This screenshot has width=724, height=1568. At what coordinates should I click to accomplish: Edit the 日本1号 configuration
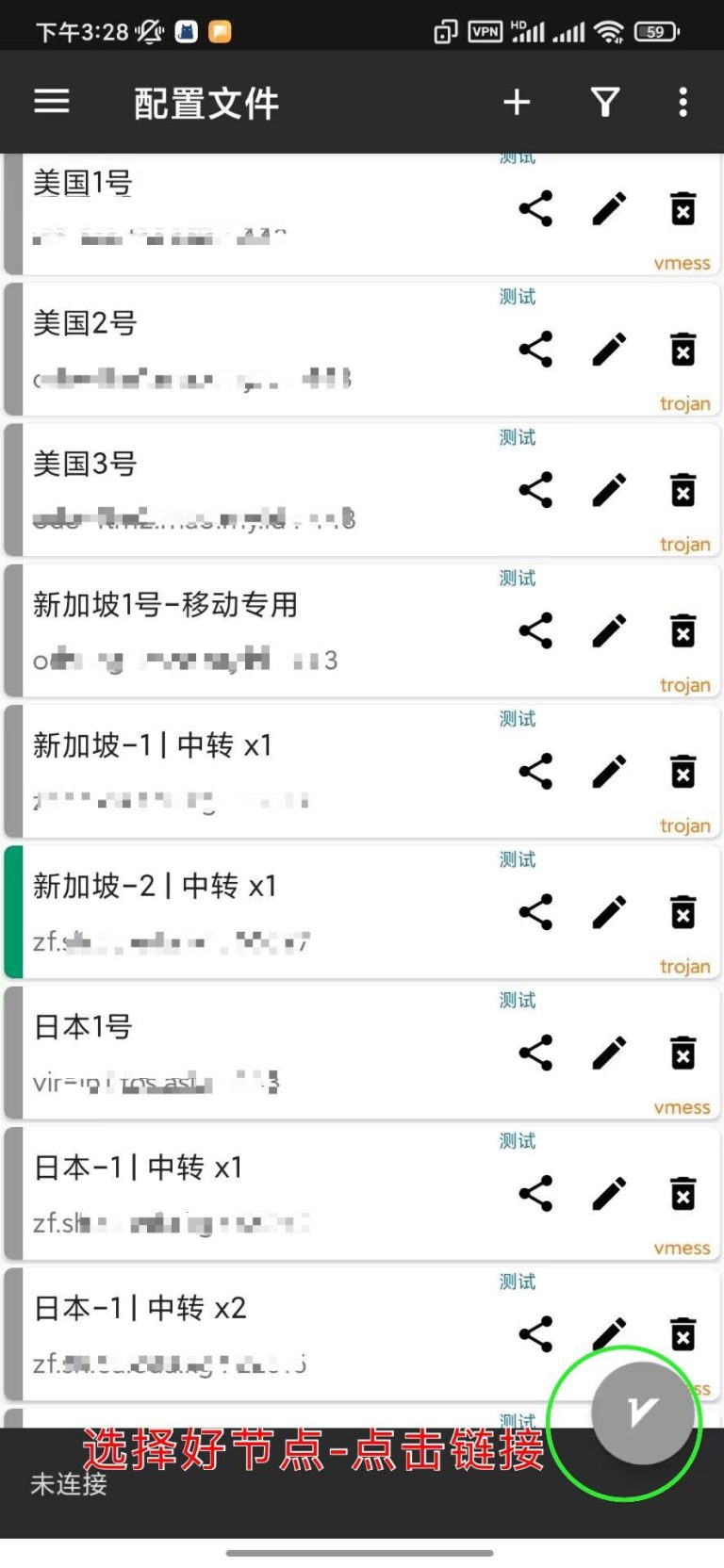pos(608,1053)
